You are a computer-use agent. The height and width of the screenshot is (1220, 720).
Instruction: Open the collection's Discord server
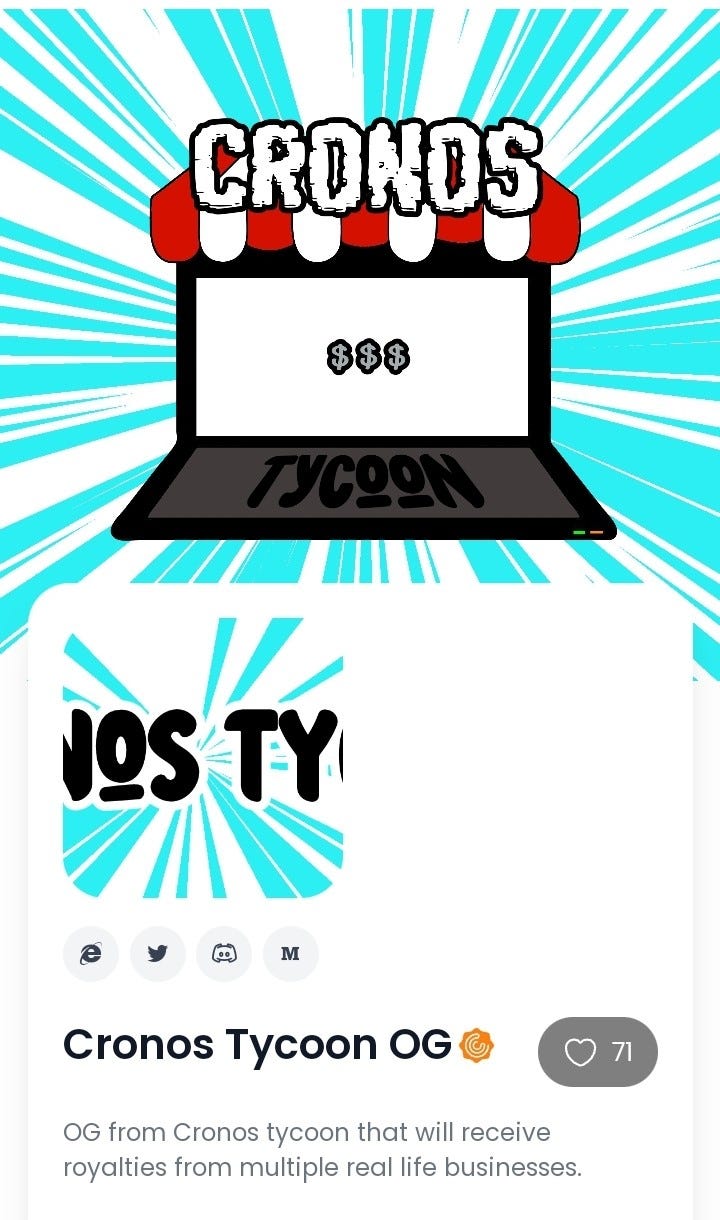(x=224, y=954)
